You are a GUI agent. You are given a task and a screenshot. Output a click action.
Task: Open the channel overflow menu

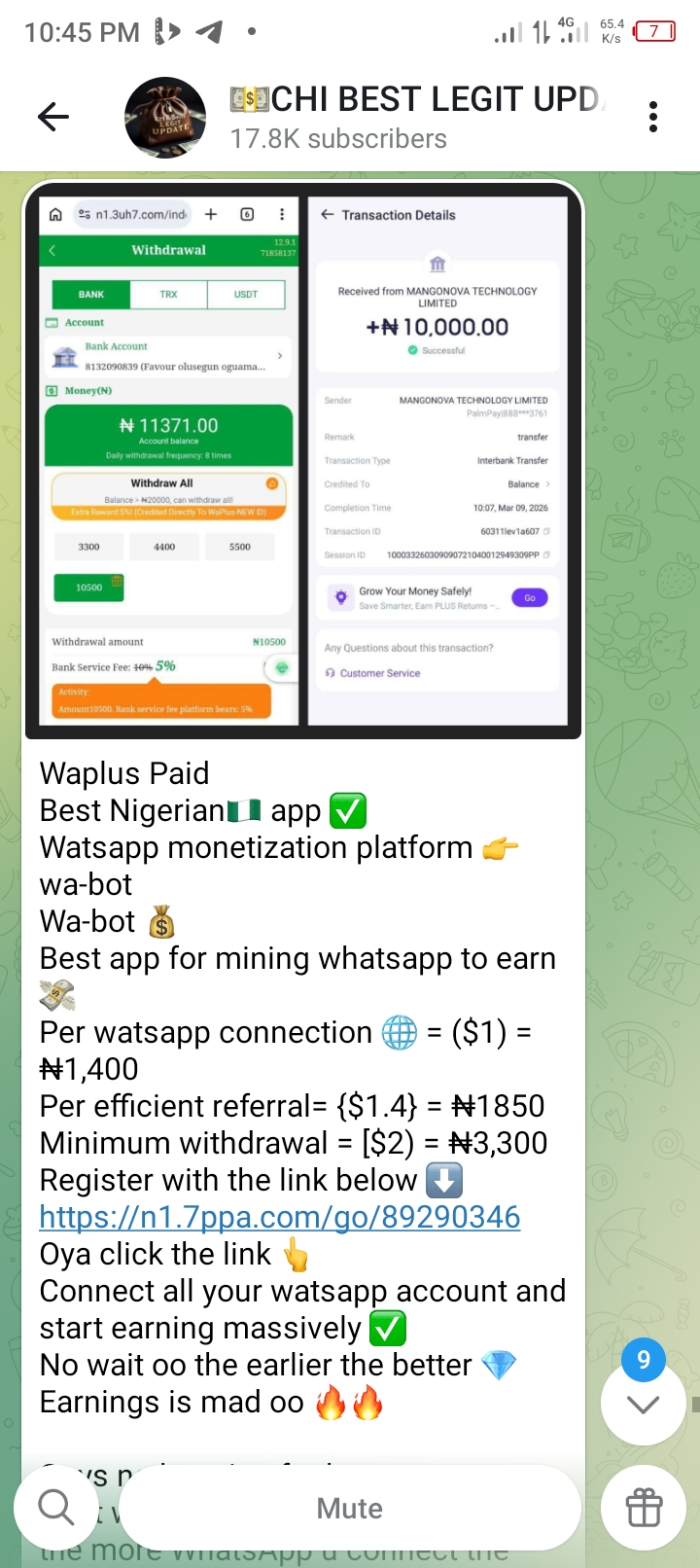[x=653, y=118]
